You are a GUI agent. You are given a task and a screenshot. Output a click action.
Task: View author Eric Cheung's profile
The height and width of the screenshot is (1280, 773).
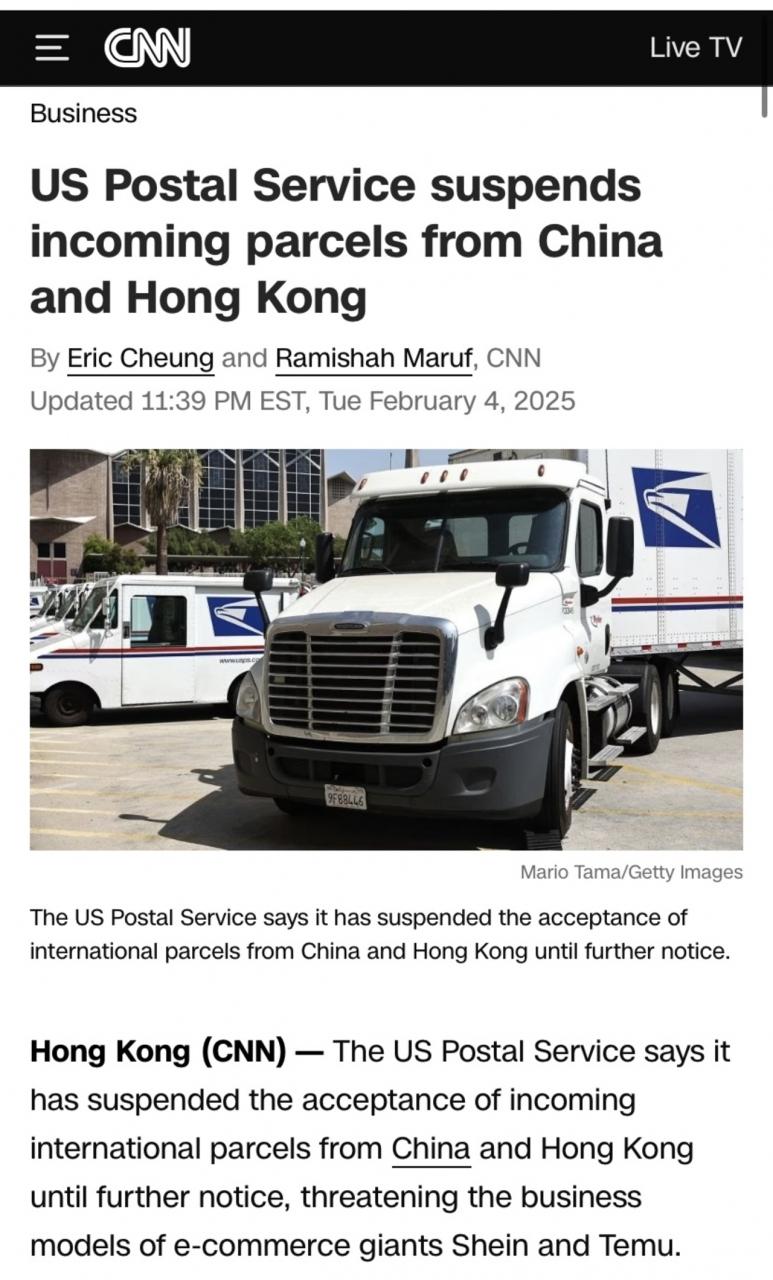pos(140,358)
